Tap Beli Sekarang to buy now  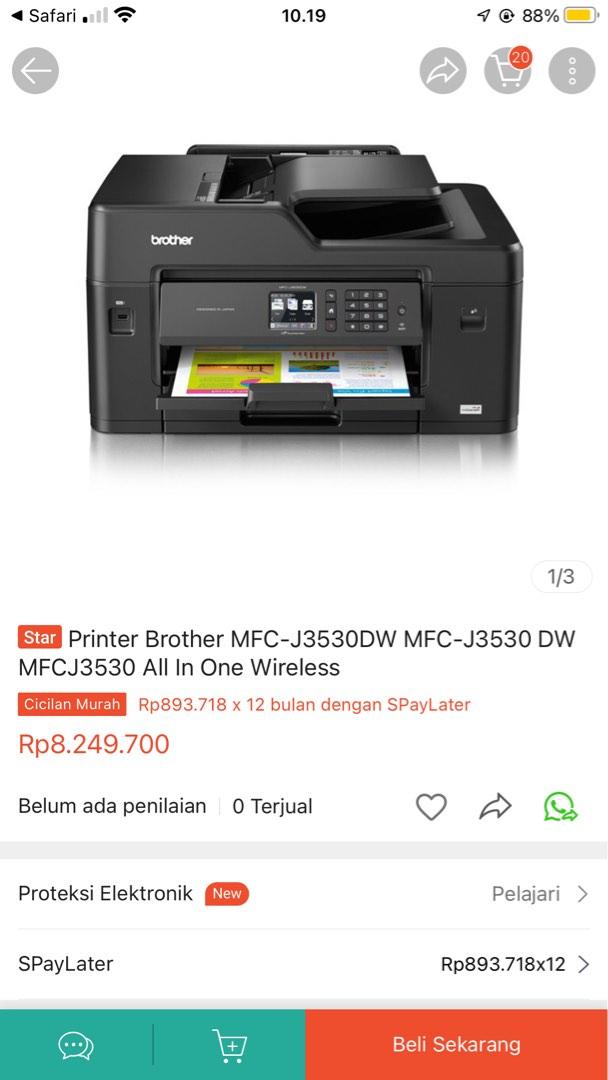click(x=456, y=1045)
